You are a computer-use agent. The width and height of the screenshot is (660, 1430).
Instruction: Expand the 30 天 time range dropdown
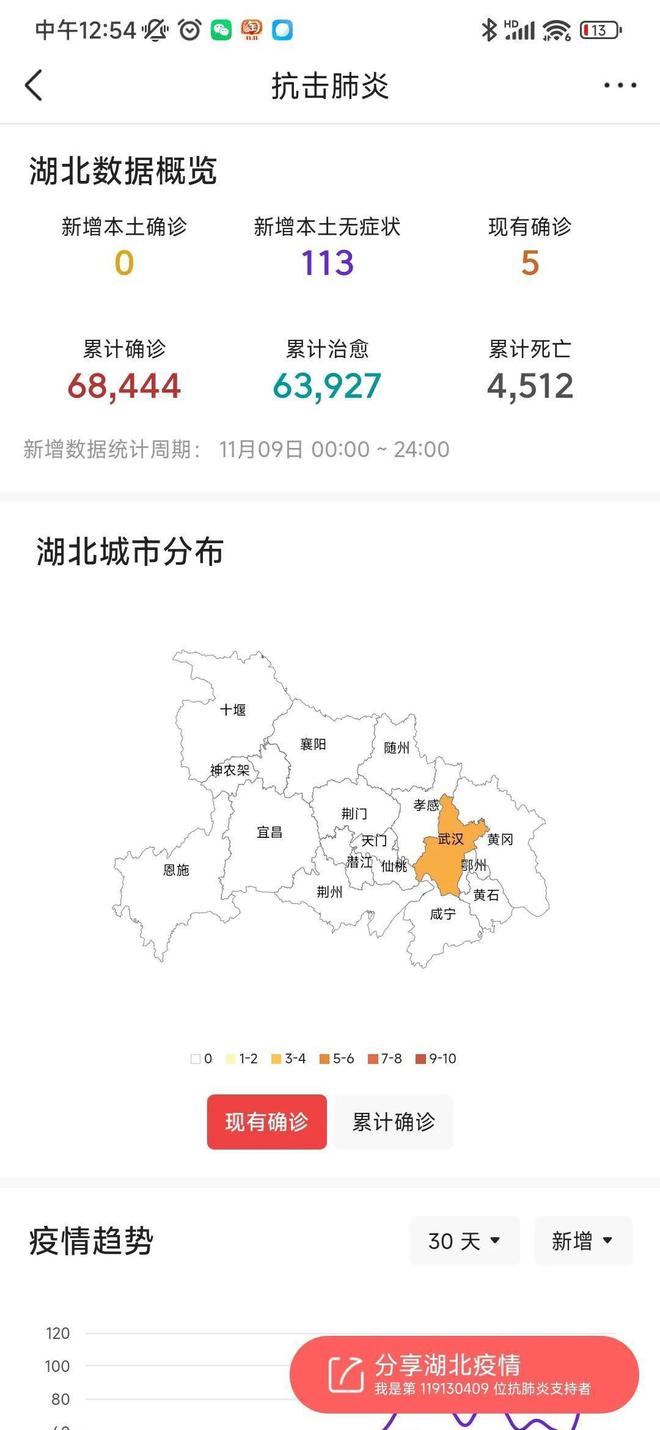click(x=464, y=1241)
